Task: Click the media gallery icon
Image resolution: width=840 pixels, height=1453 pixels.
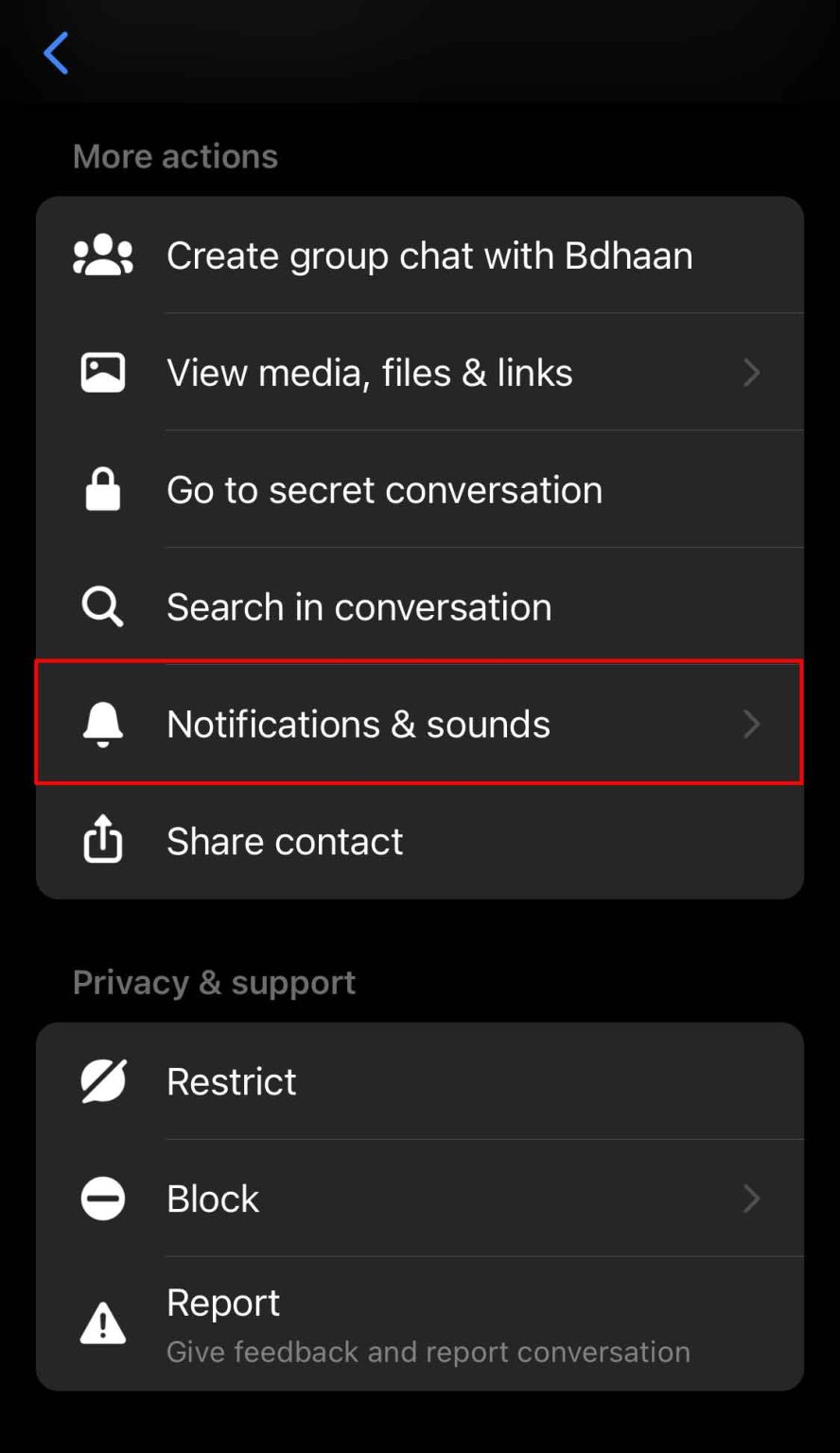Action: 102,372
